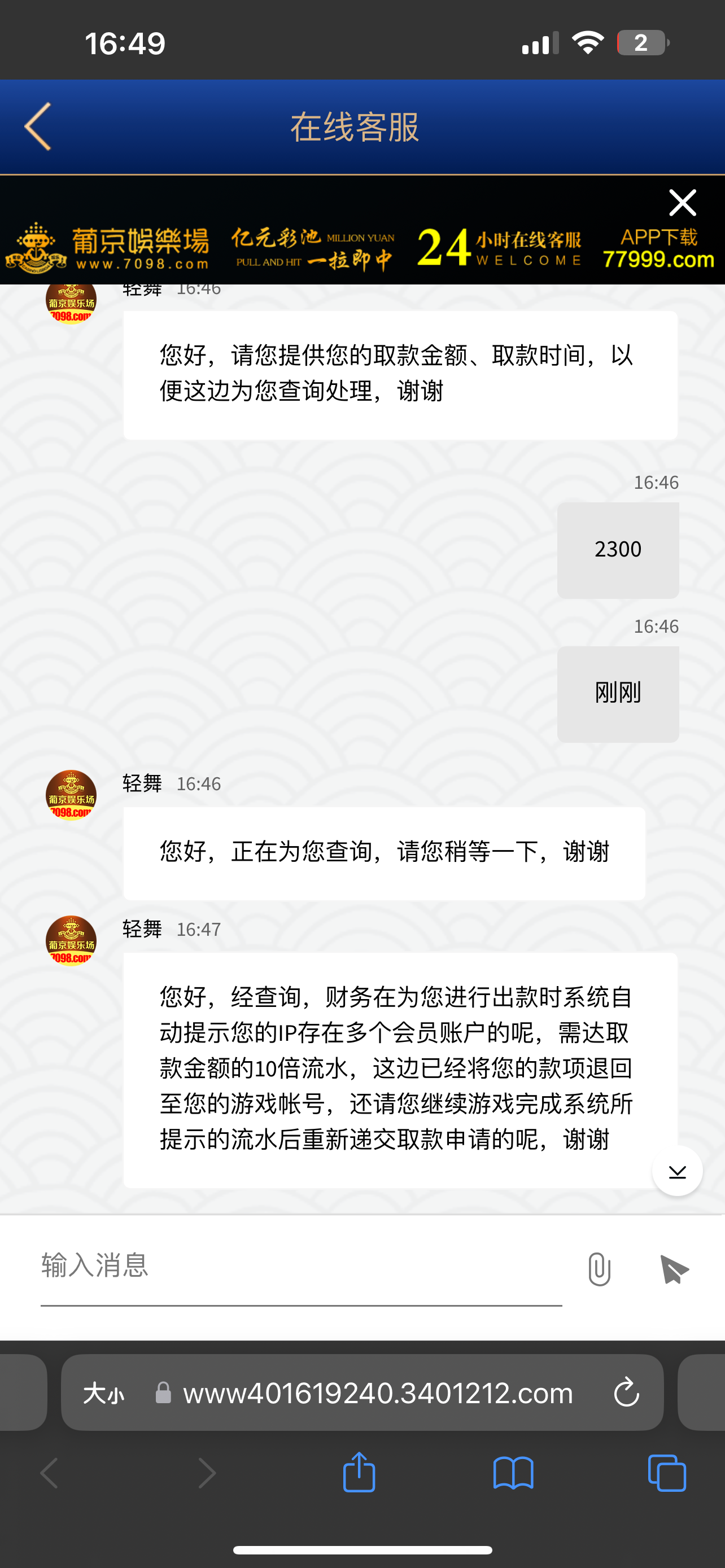This screenshot has width=725, height=1568.
Task: Open Safari page settings 大小
Action: click(x=103, y=1392)
